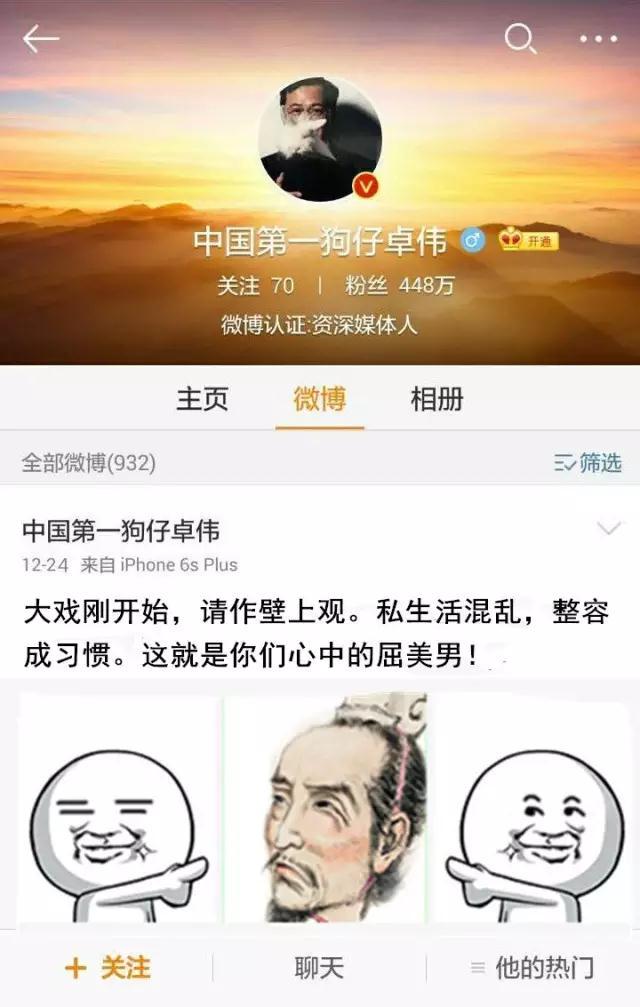This screenshot has width=640, height=1007.
Task: Open the 筛选 filter option
Action: 588,462
